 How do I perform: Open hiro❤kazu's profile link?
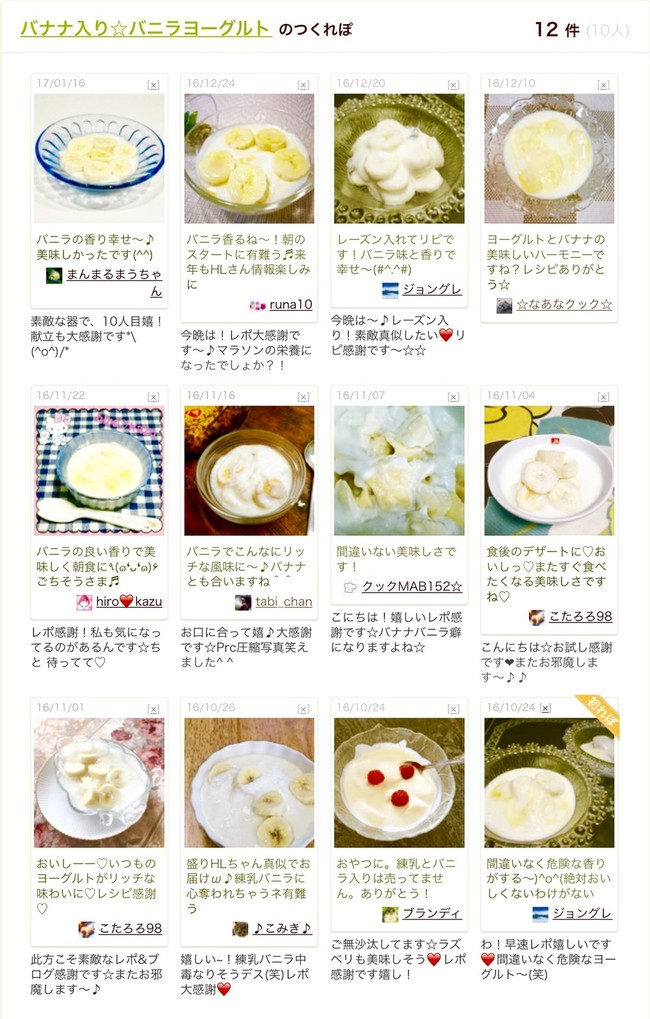(x=128, y=601)
